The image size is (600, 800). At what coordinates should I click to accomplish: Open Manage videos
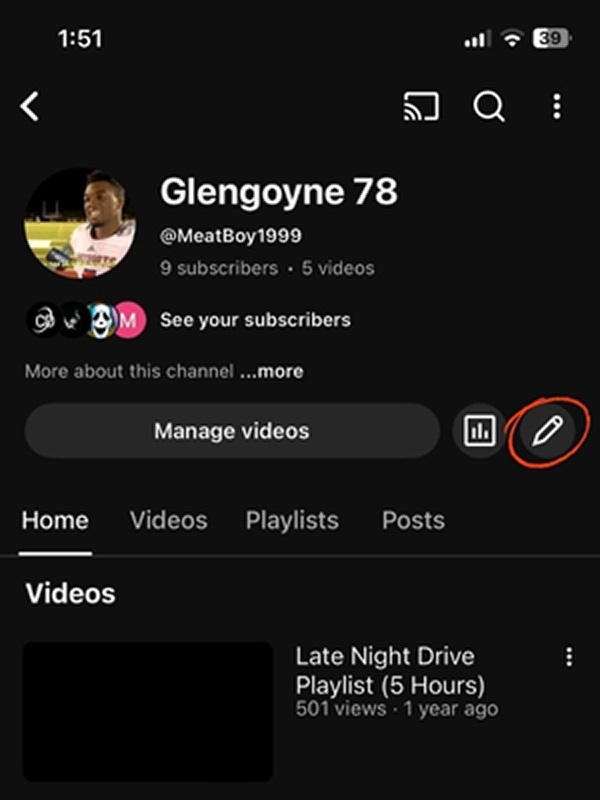click(231, 431)
